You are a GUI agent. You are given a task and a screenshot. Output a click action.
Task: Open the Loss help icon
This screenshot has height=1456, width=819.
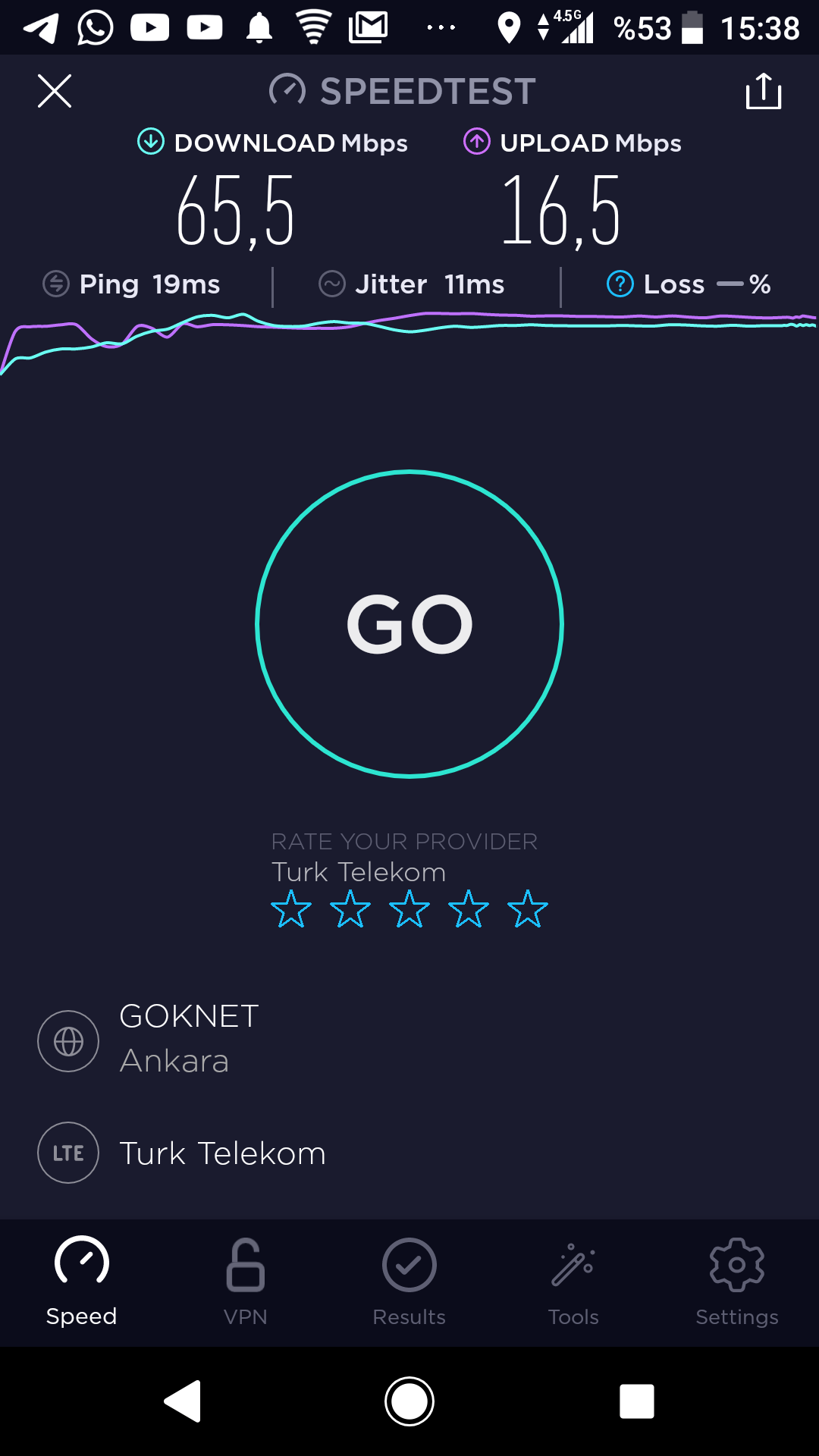point(620,284)
